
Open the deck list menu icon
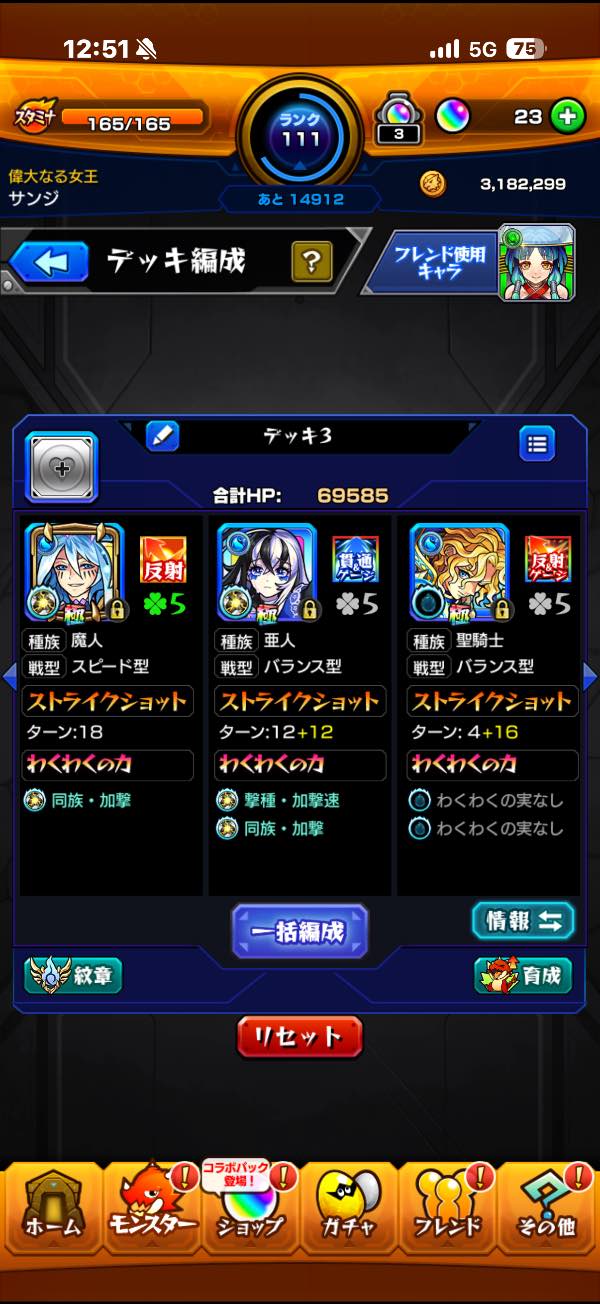(x=537, y=443)
